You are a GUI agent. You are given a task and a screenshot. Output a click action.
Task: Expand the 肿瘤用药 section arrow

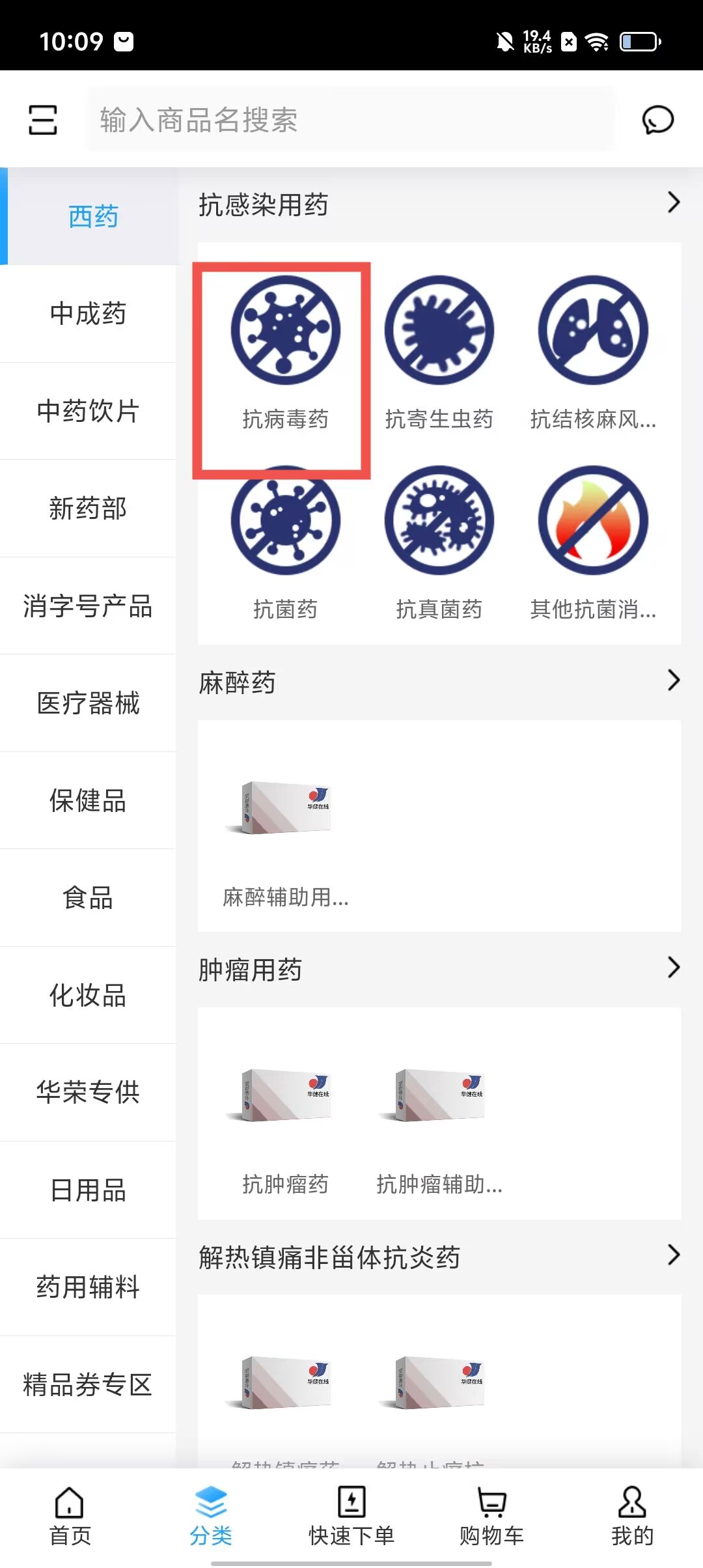point(673,968)
